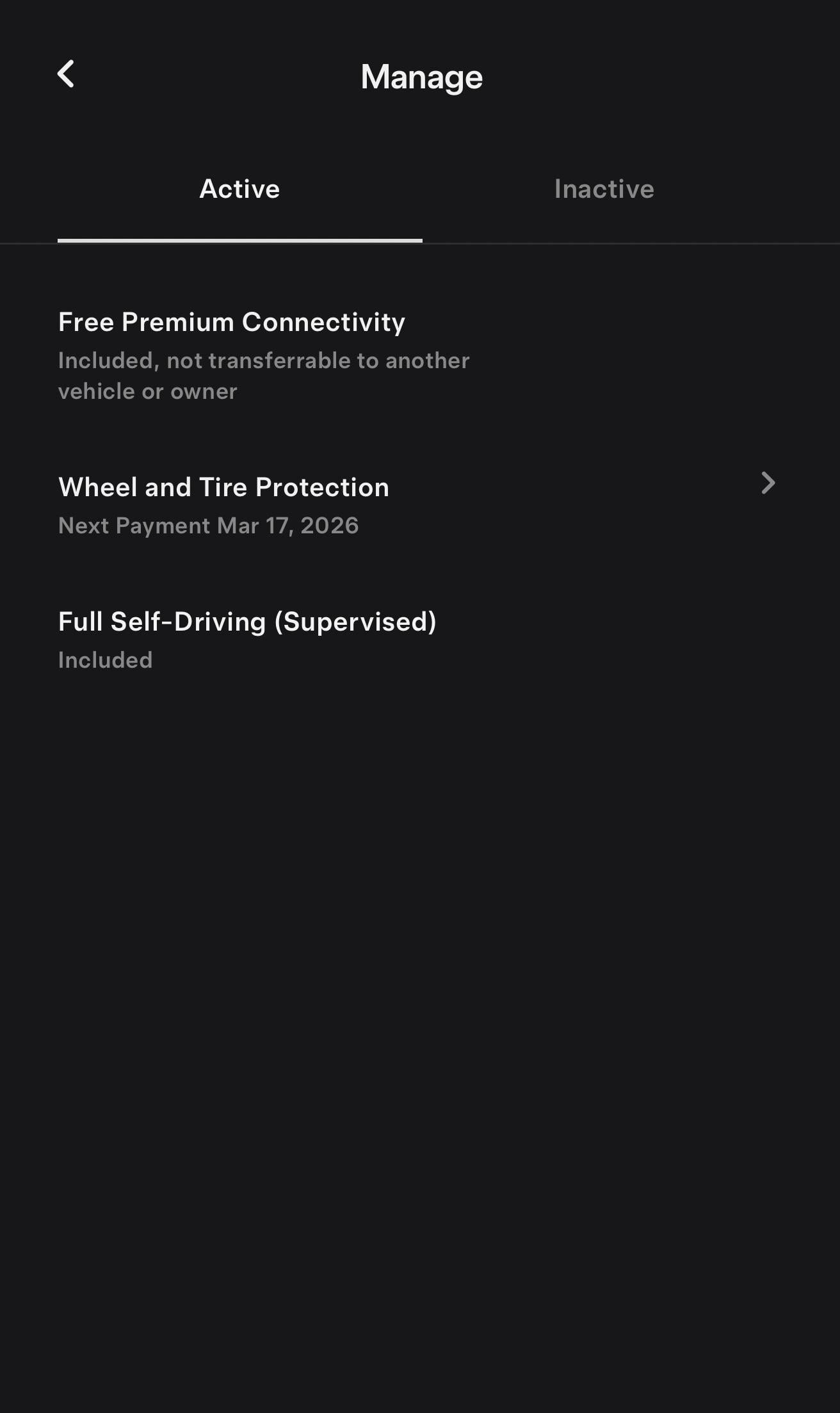Viewport: 840px width, 1413px height.
Task: Select the Active tab
Action: click(239, 189)
